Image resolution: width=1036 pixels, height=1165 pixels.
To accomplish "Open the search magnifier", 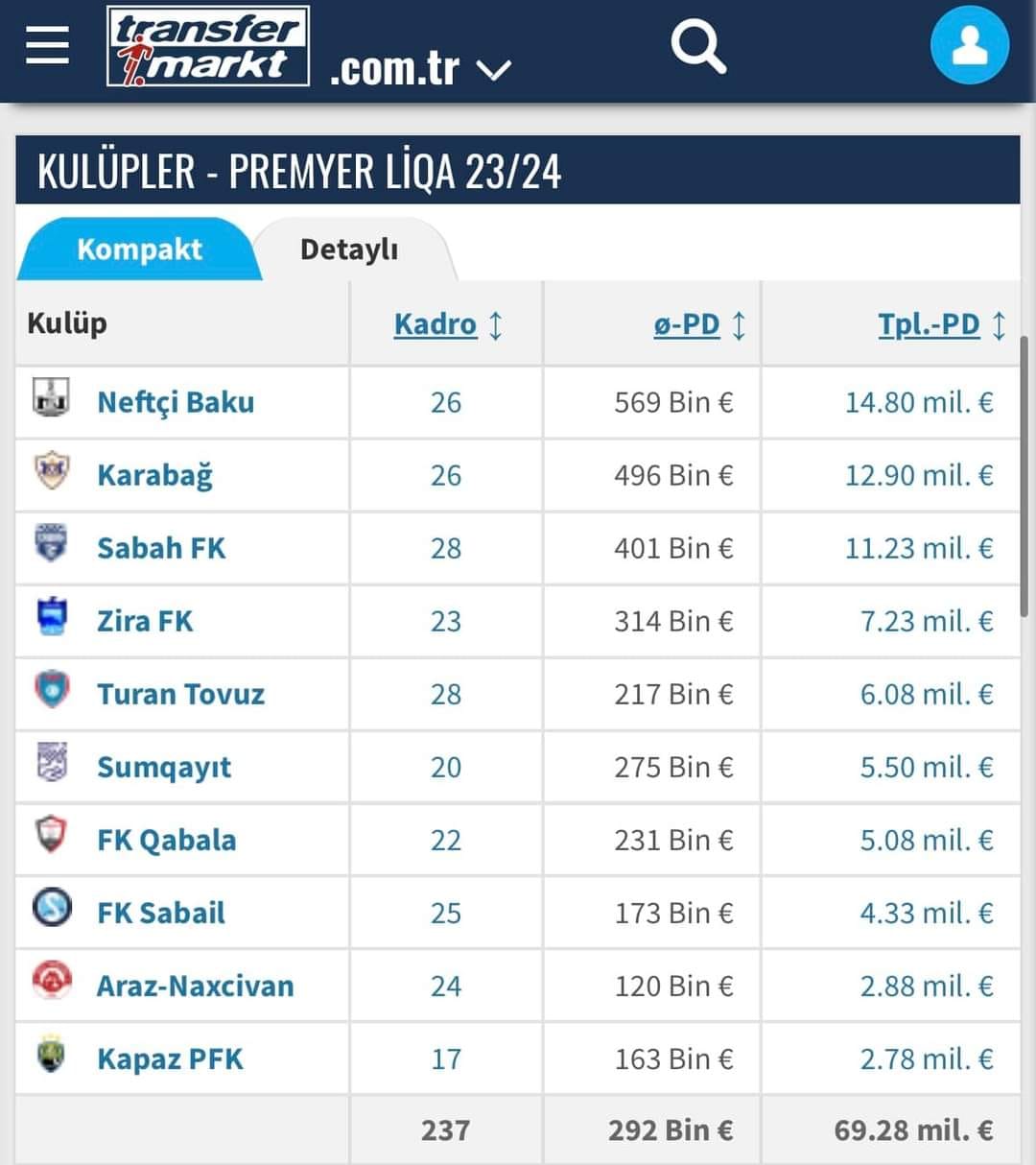I will coord(697,45).
